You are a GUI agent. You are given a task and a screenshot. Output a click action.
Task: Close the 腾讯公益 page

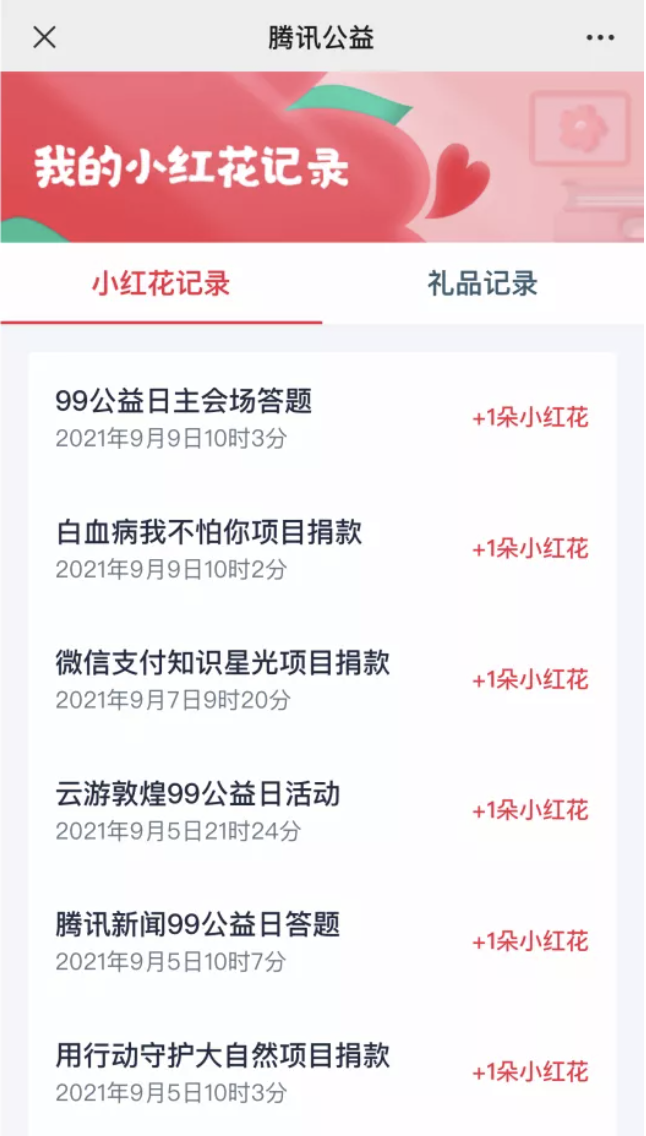click(x=44, y=38)
